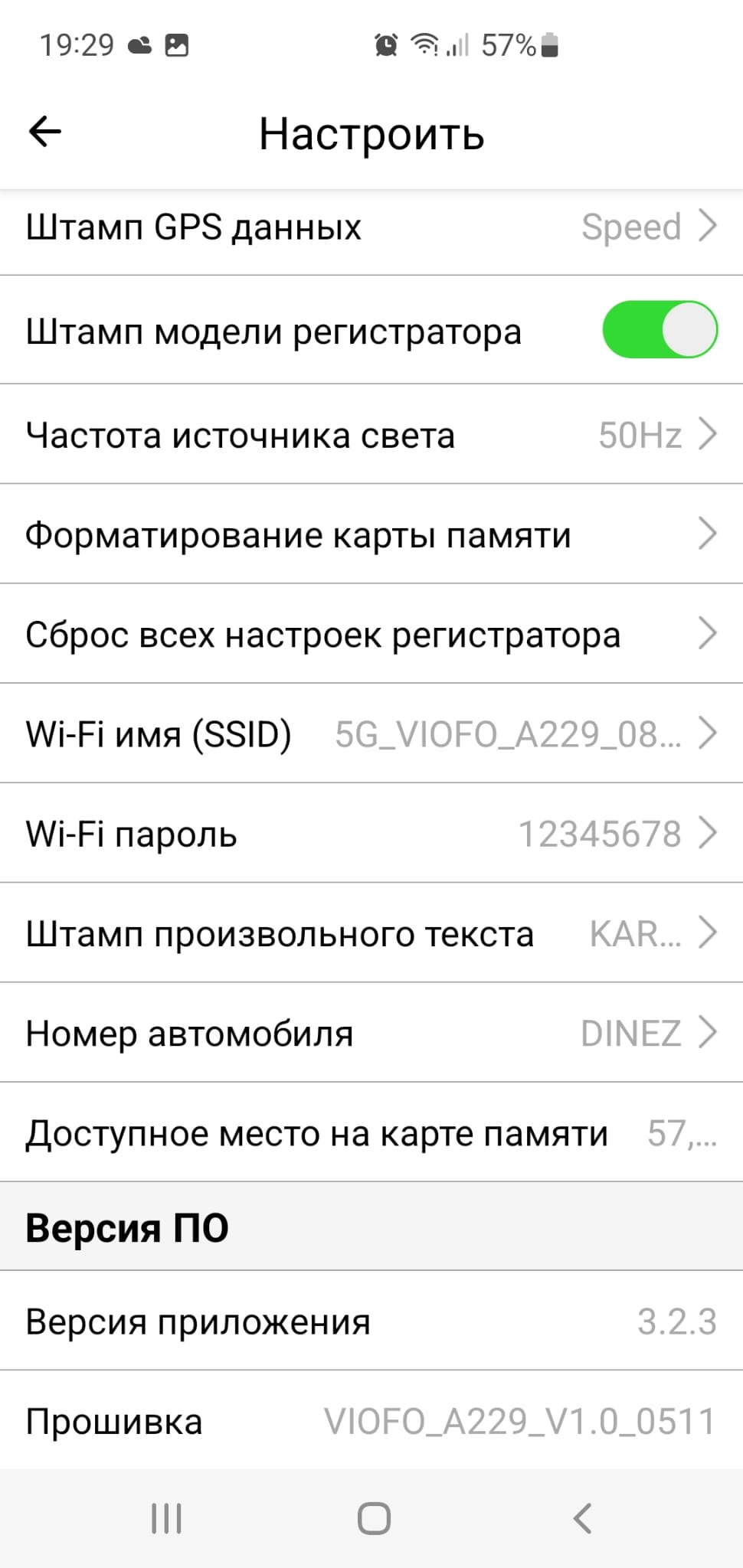Screen dimensions: 743x1568
Task: Change the Wi-Fi пароль
Action: pos(371,833)
